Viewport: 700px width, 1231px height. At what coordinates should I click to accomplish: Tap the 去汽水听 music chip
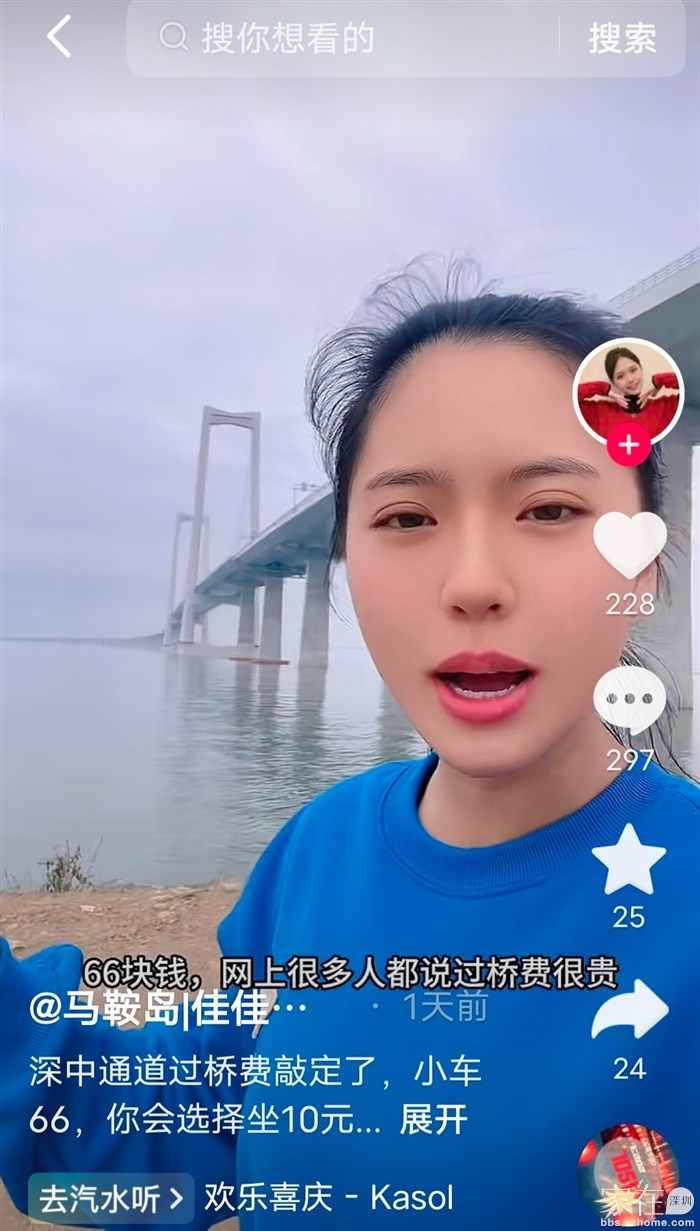coord(111,1197)
